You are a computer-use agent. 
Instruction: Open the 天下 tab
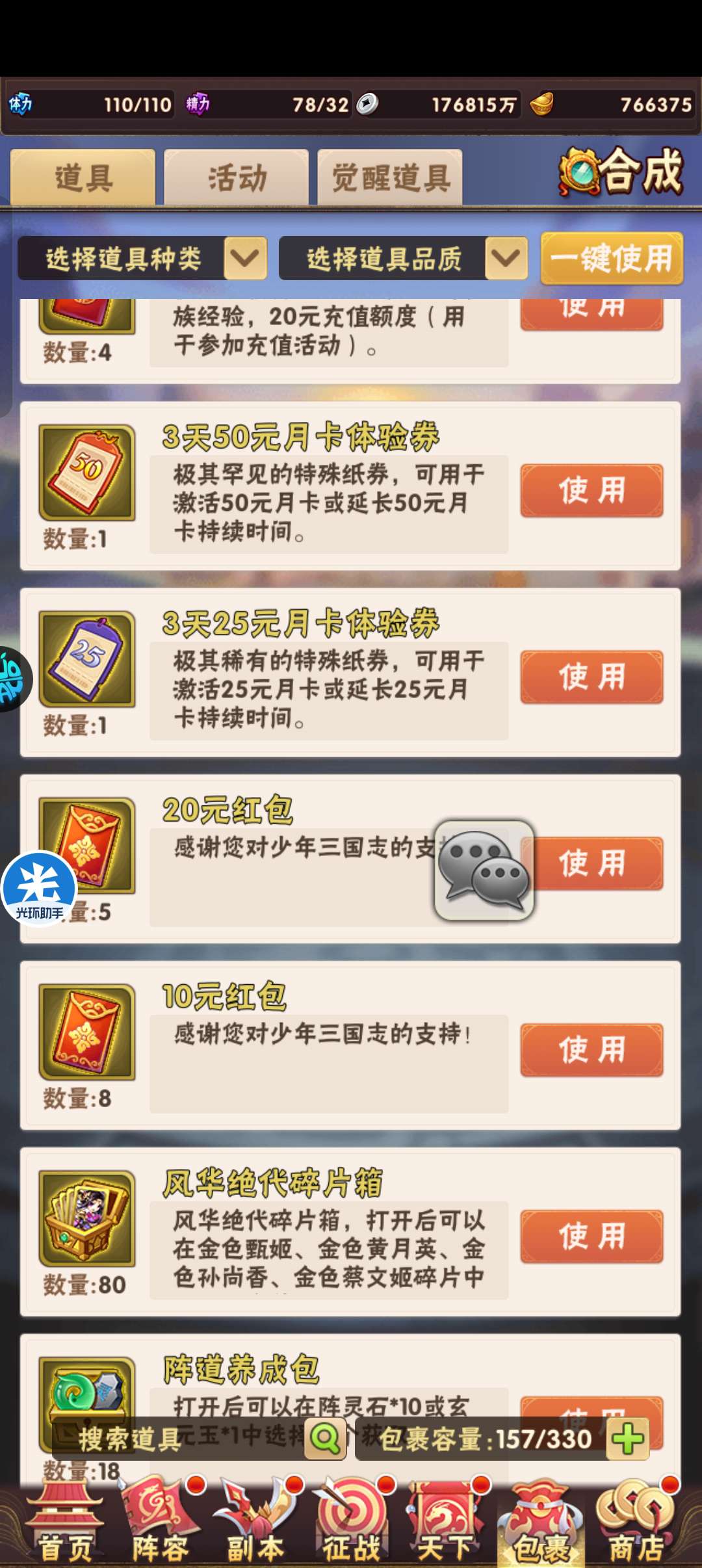coord(445,1524)
